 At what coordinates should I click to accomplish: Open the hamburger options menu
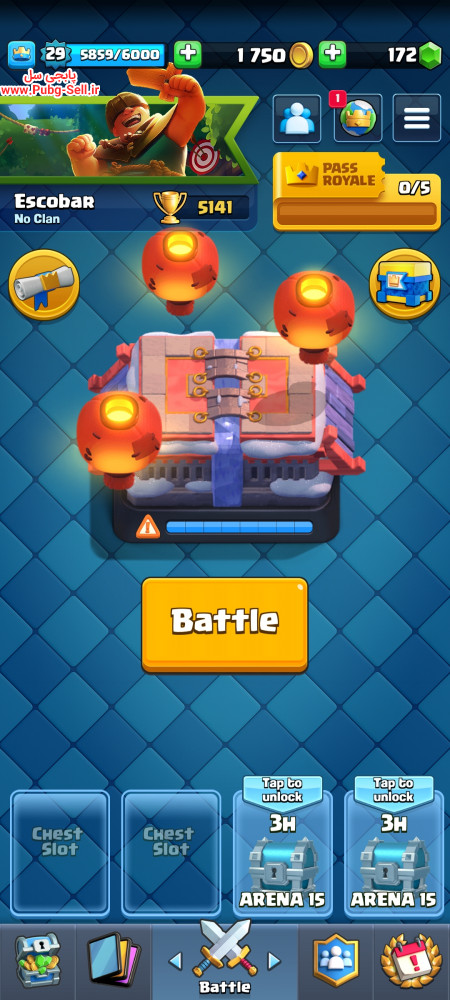pos(417,119)
